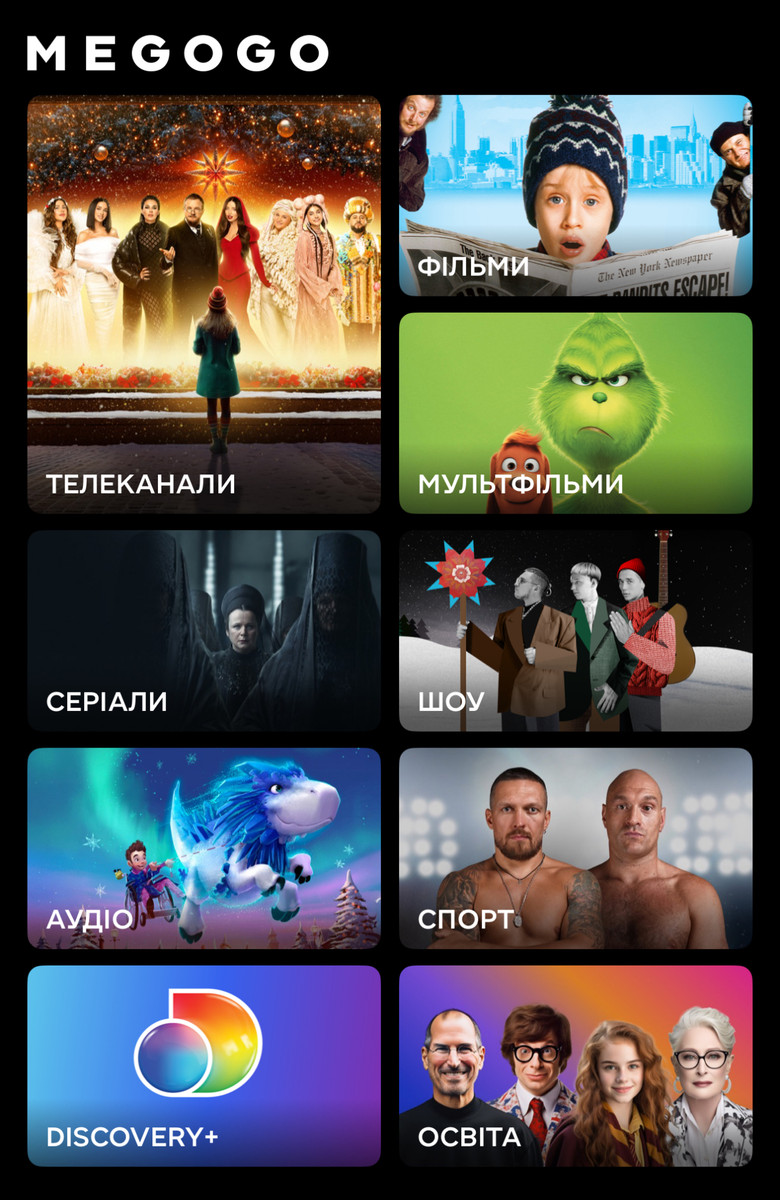This screenshot has width=780, height=1200.
Task: Open the Фільми category
Action: coord(575,196)
